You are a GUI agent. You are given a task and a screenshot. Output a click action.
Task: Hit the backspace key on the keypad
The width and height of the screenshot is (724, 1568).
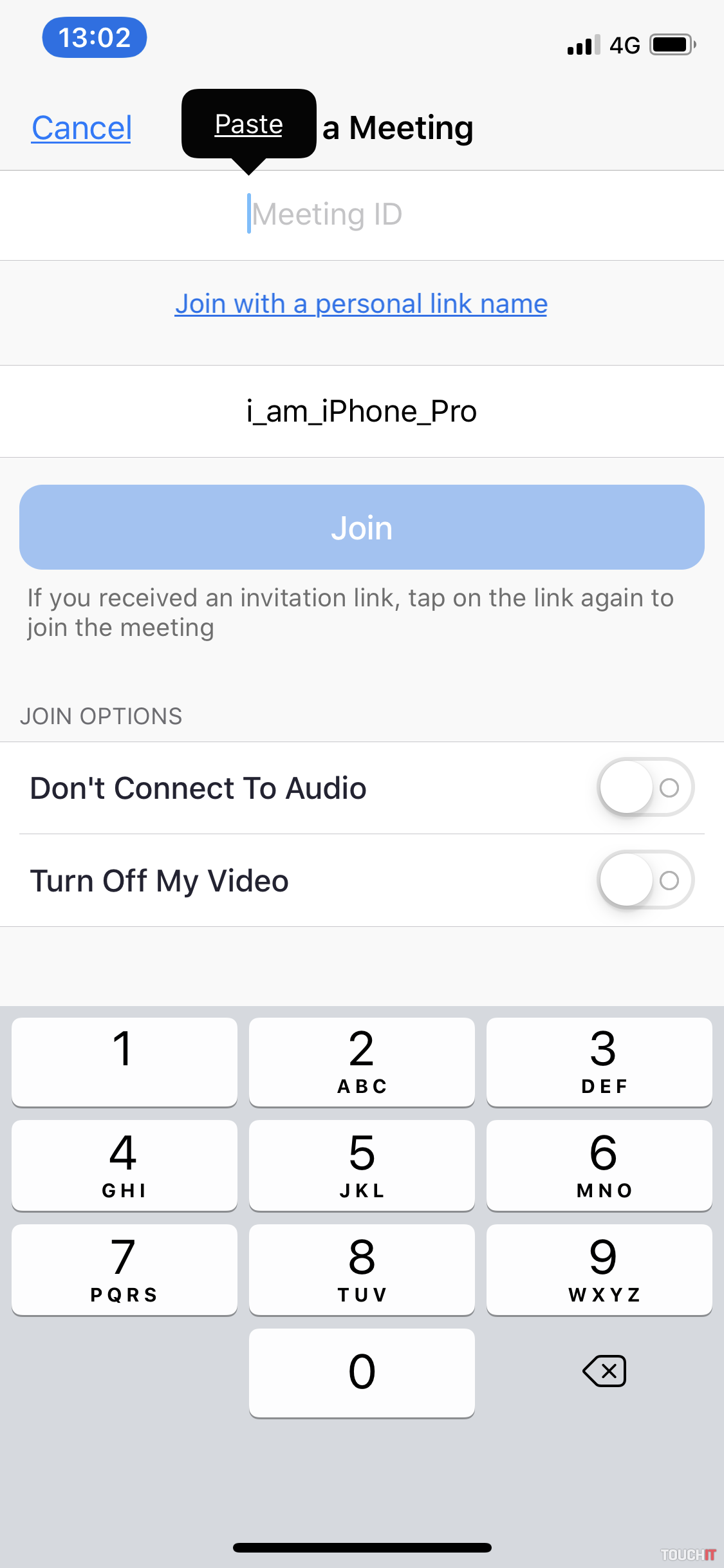(604, 1371)
